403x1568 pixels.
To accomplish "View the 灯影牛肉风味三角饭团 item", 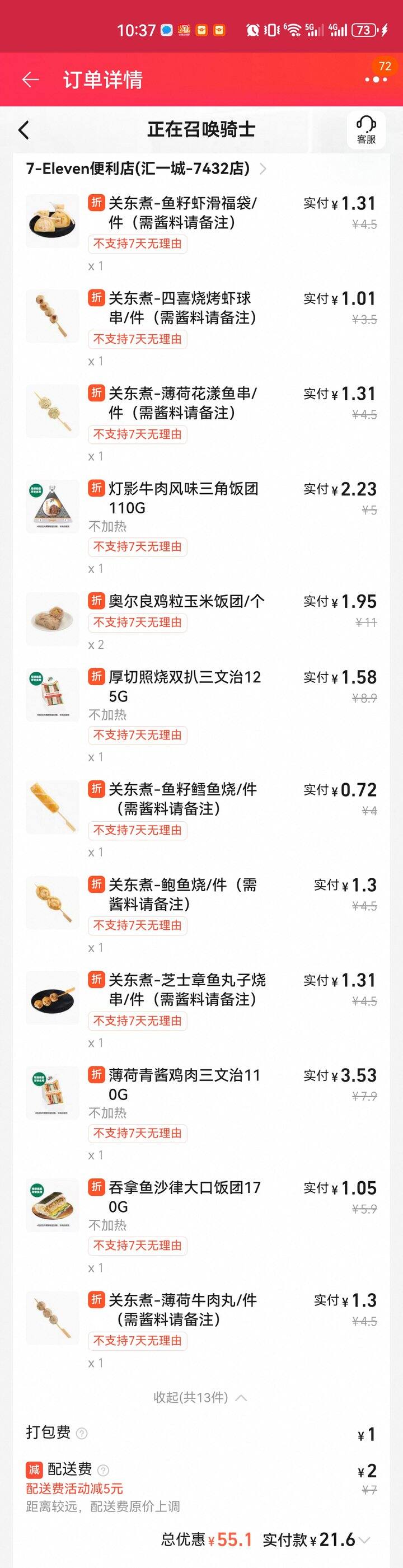I will tap(182, 498).
